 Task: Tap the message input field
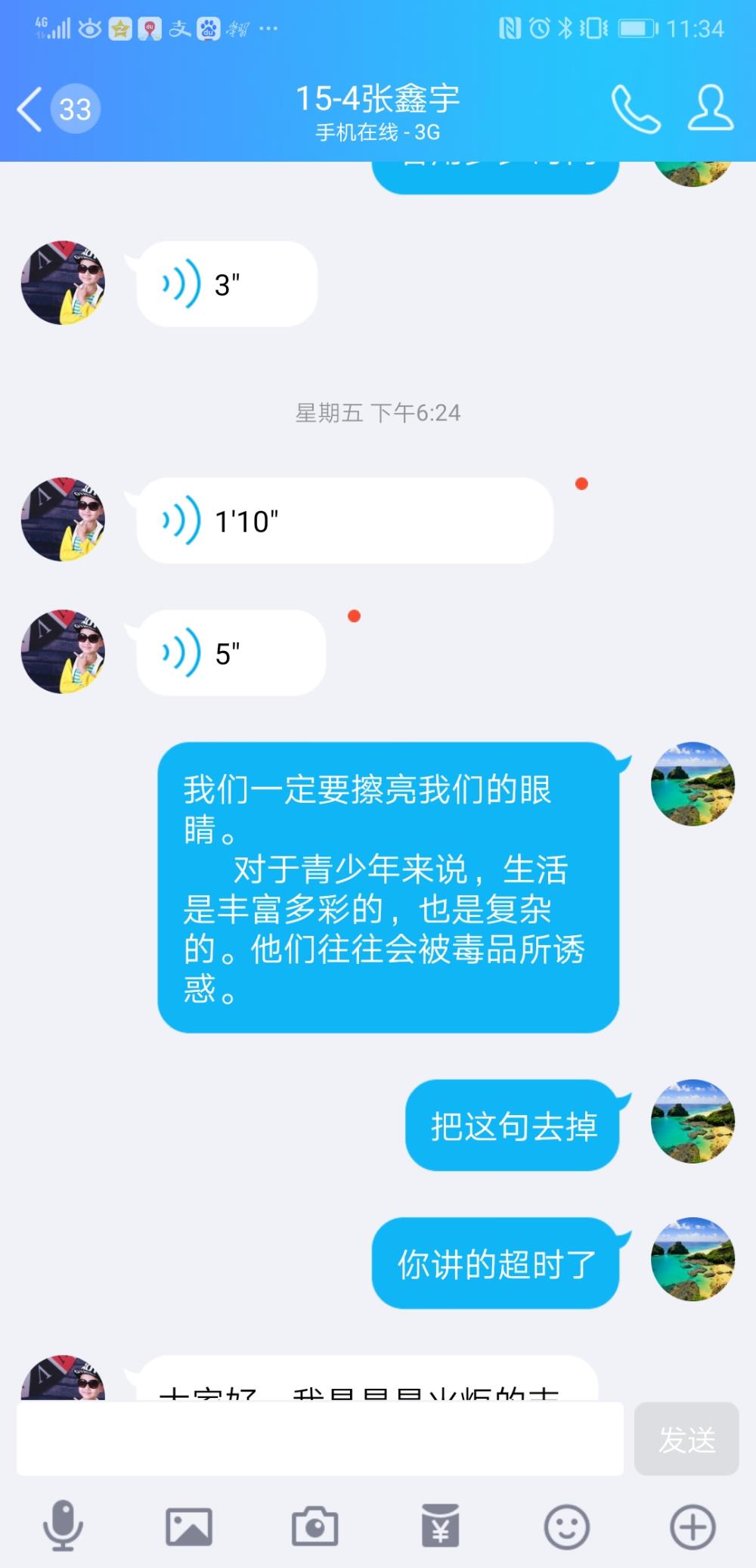320,1439
